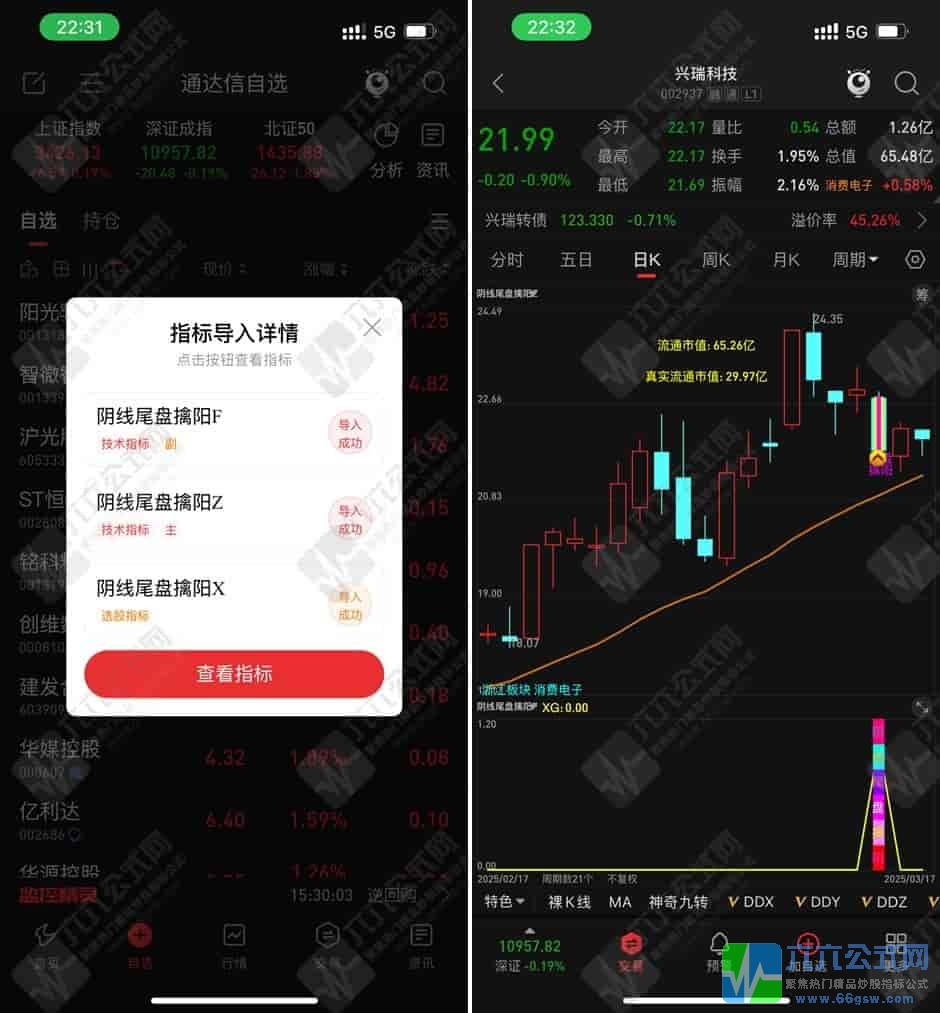940x1013 pixels.
Task: Open 交易 in the bottom bar
Action: 629,952
